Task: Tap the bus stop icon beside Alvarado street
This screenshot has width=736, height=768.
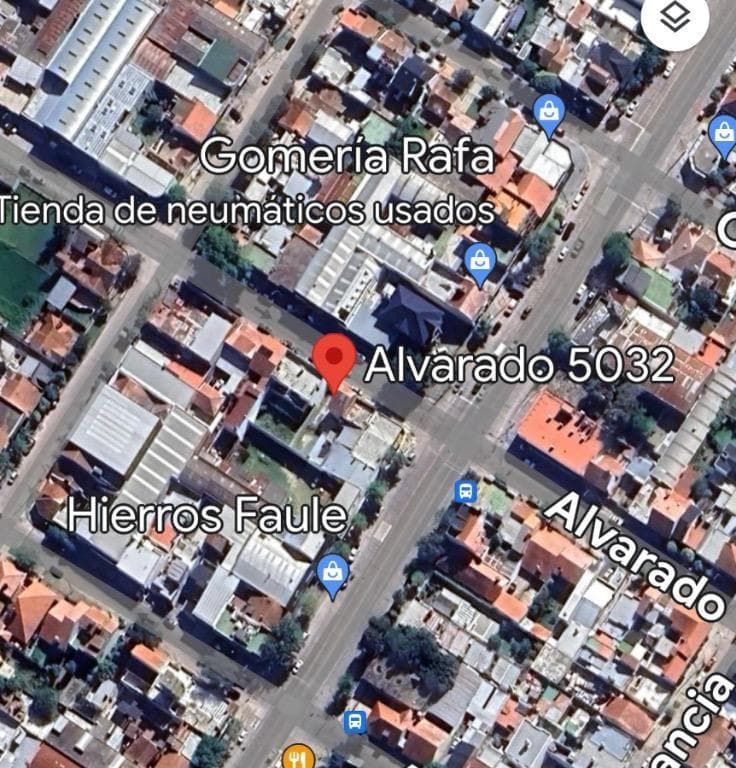Action: coord(465,491)
